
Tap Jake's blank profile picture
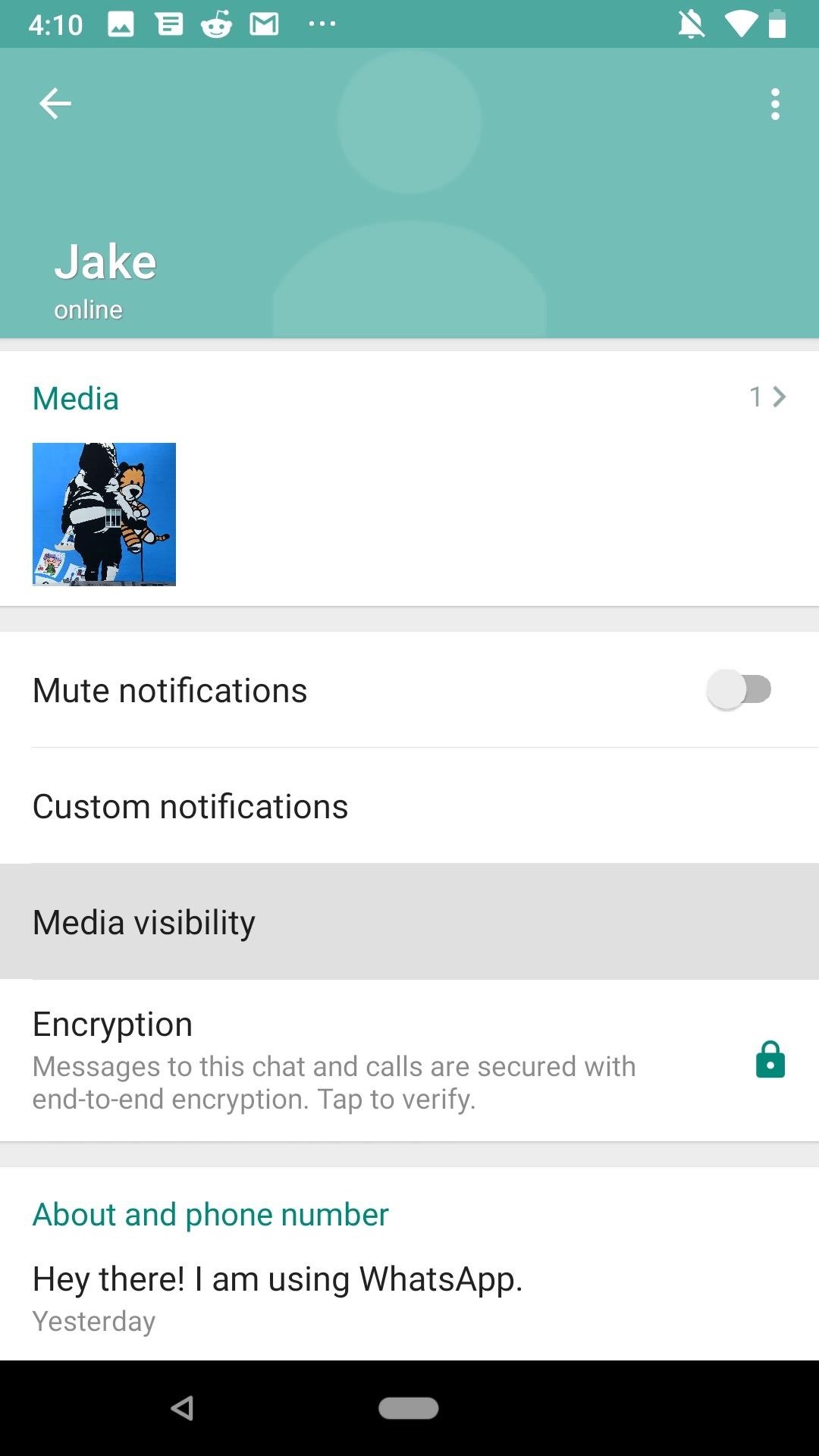coord(409,190)
